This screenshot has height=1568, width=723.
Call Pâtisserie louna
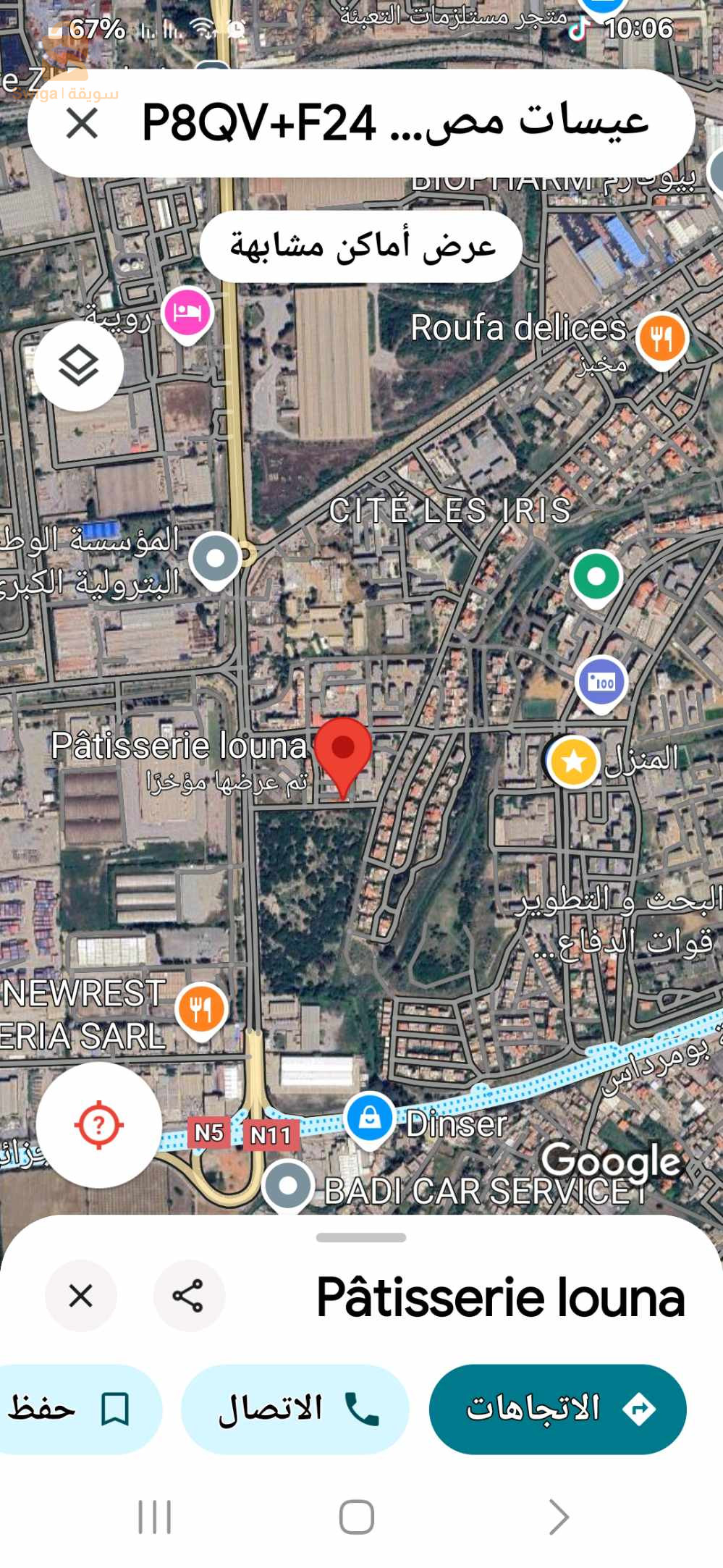pyautogui.click(x=295, y=1409)
